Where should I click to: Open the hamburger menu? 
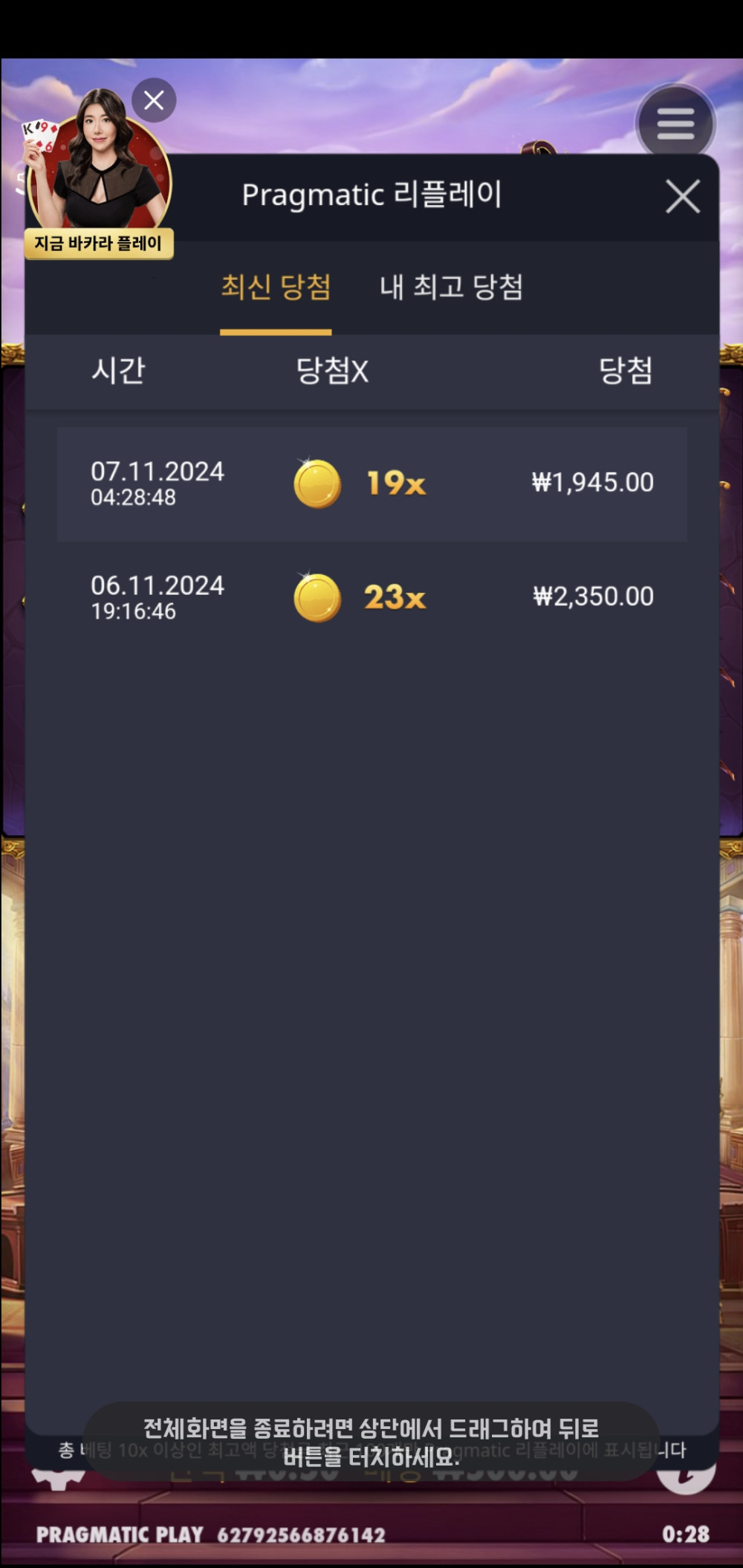(x=675, y=123)
